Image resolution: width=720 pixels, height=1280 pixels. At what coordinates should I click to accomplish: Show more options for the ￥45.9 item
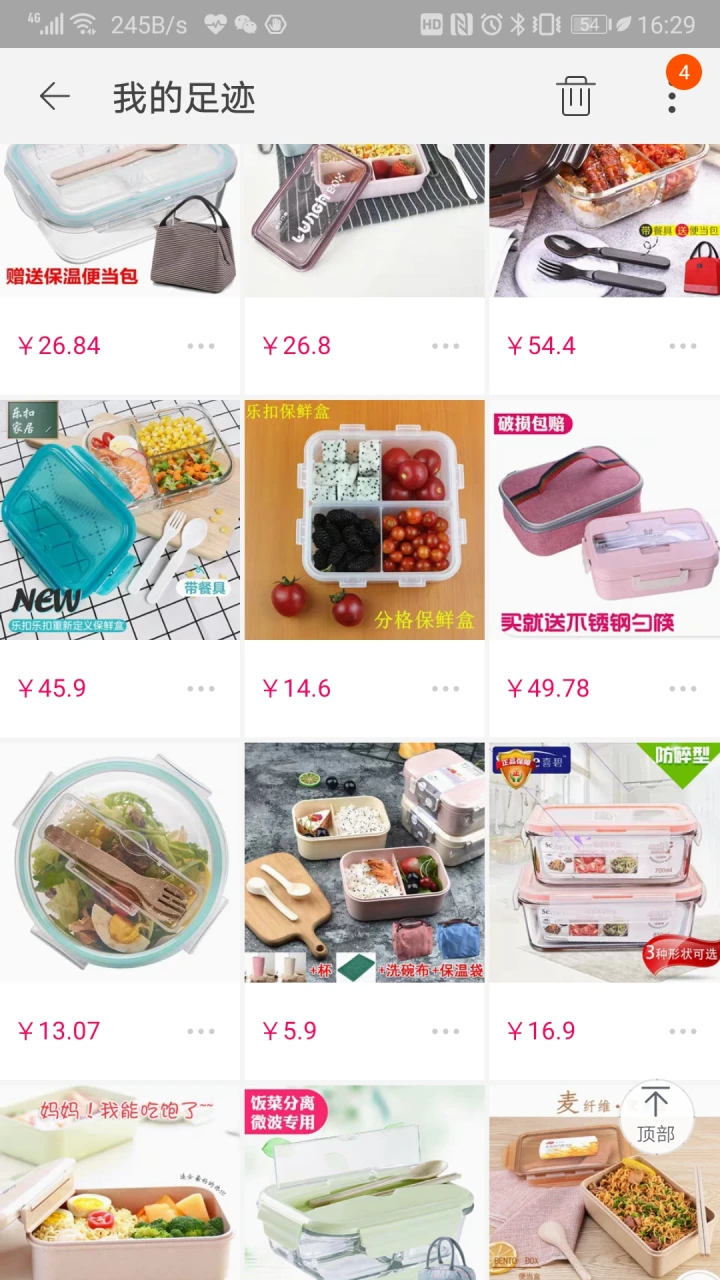point(201,689)
